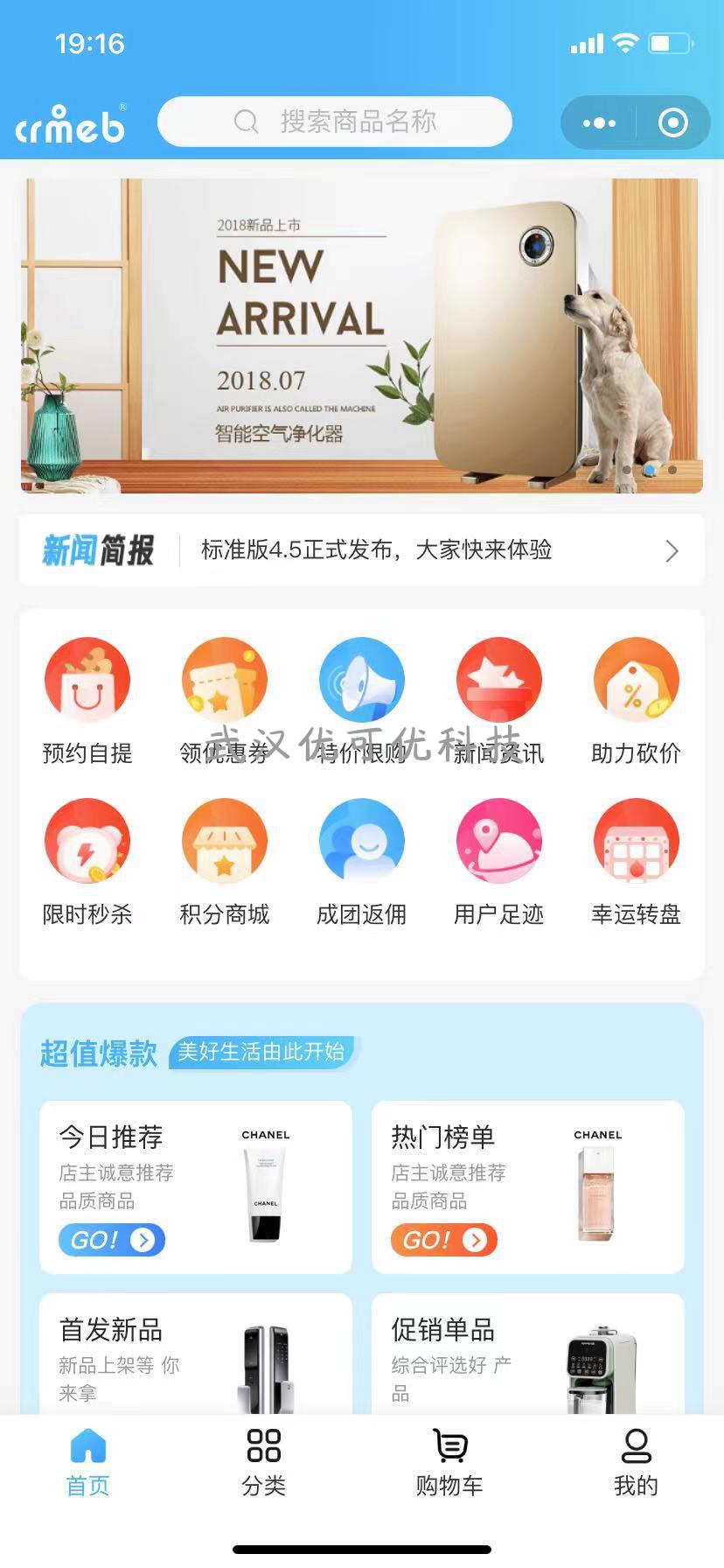The image size is (724, 1568).
Task: Switch to the 购物车 tab
Action: tap(449, 1462)
